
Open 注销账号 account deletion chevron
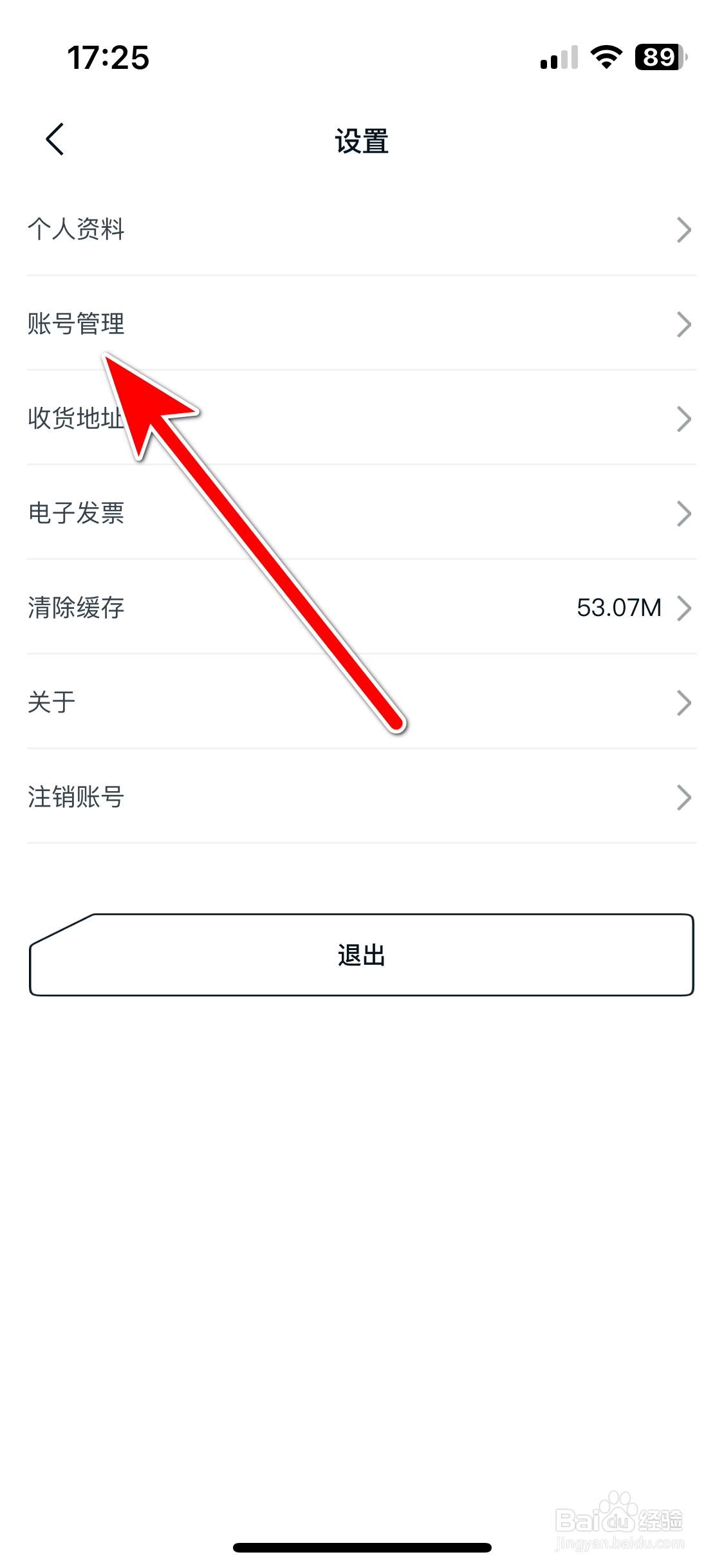tap(684, 798)
